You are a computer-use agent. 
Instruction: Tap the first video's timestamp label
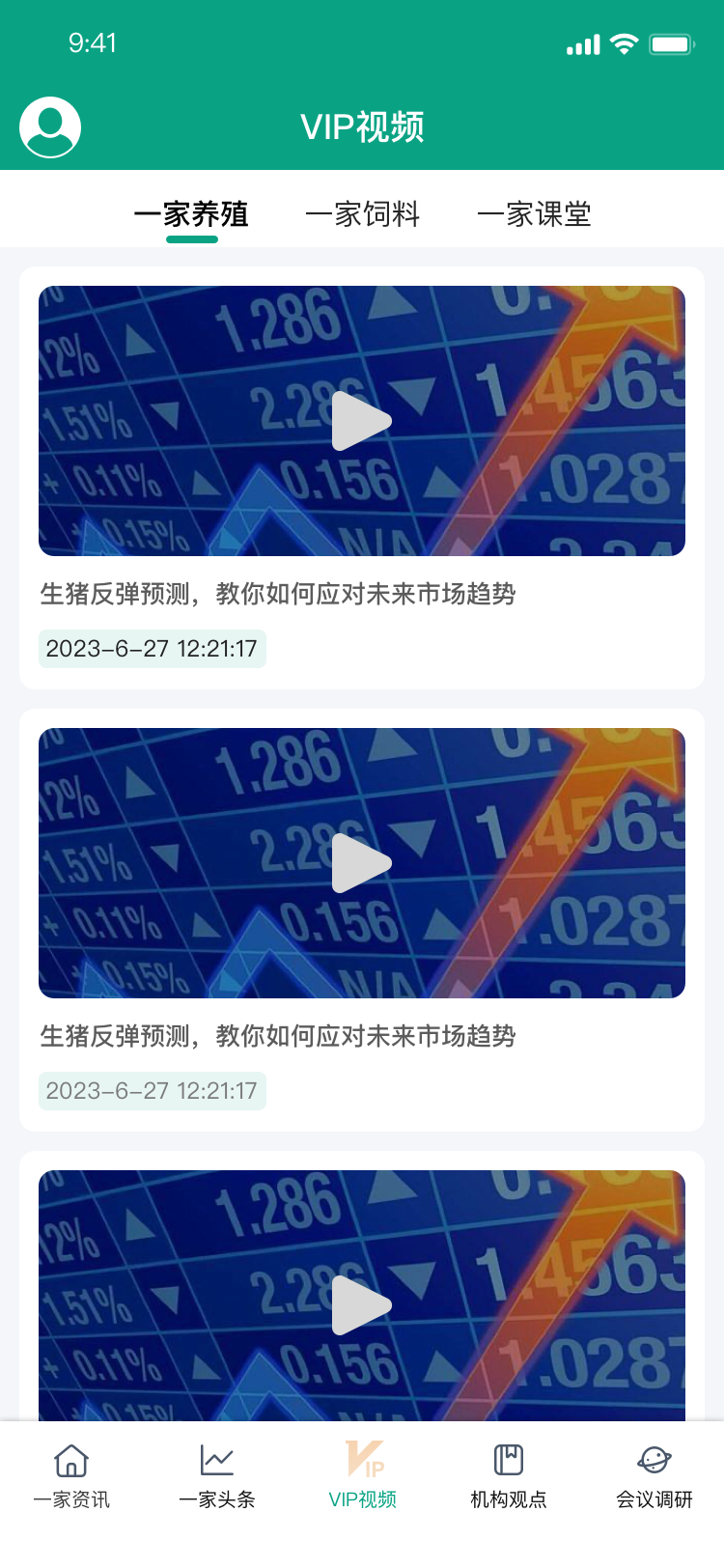[x=152, y=649]
